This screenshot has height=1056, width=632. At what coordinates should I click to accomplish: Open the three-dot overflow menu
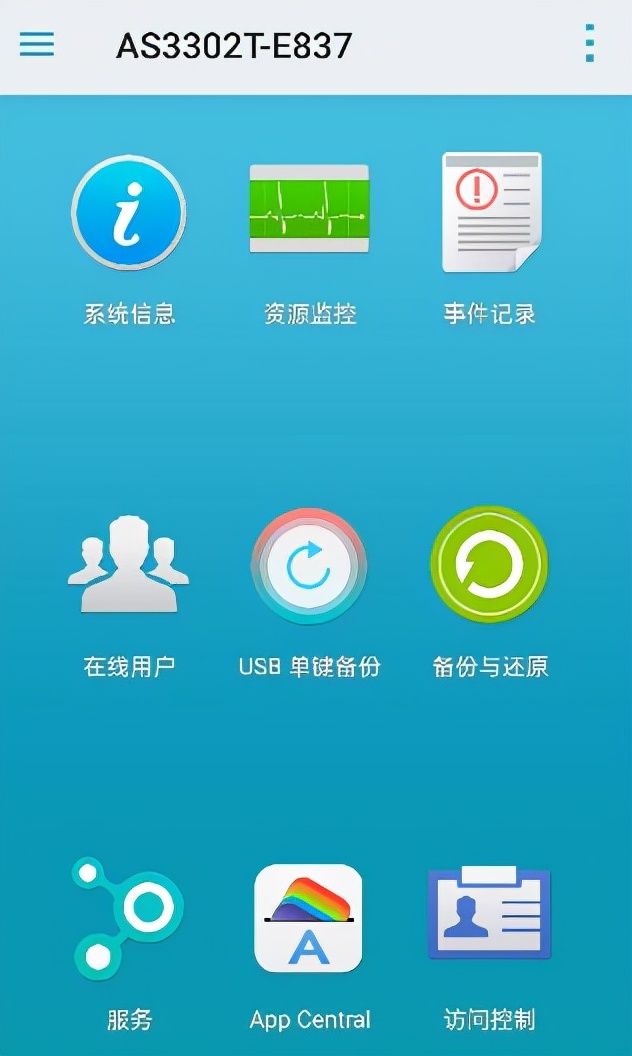coord(590,45)
